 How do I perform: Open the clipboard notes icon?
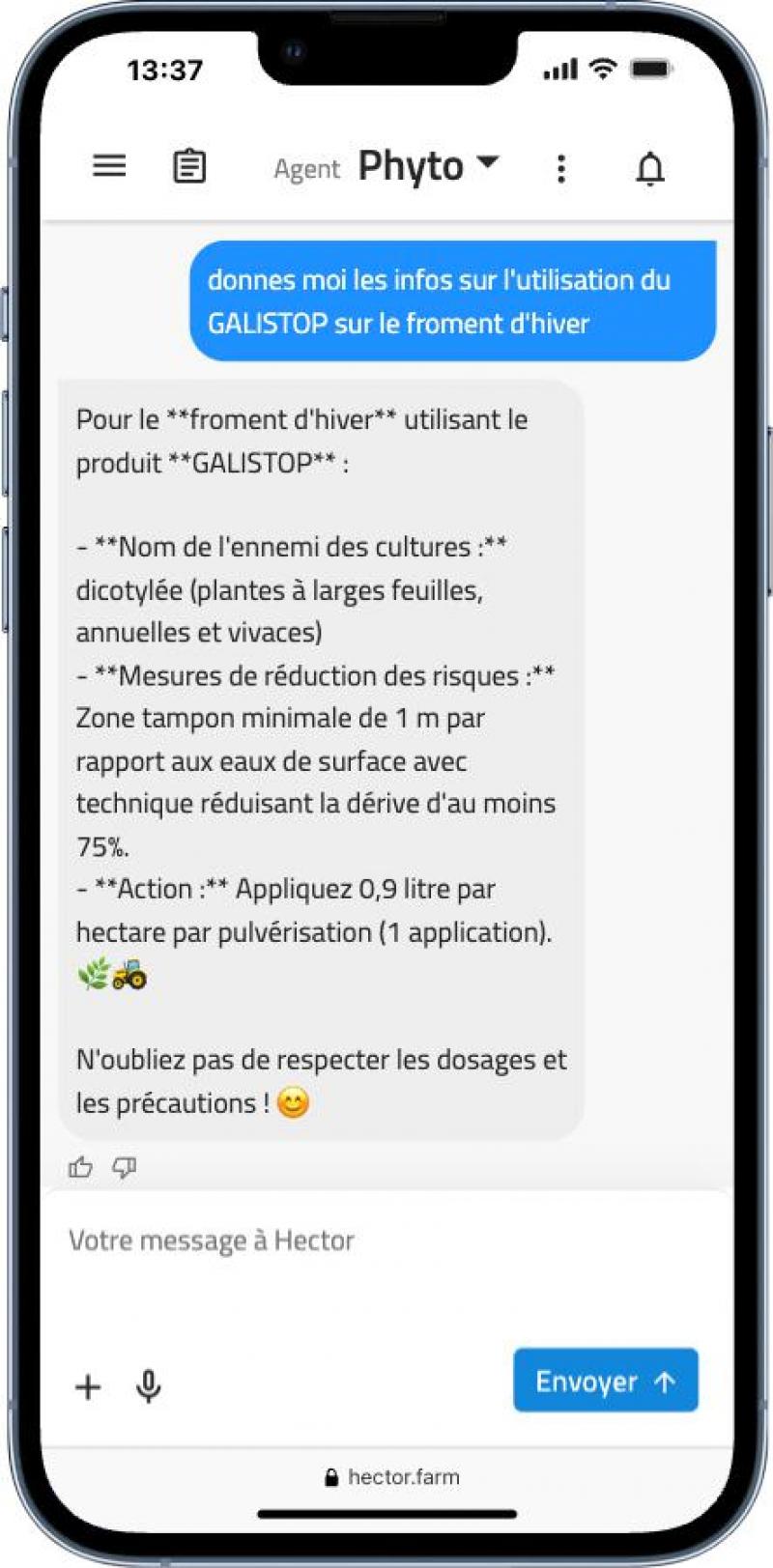189,166
